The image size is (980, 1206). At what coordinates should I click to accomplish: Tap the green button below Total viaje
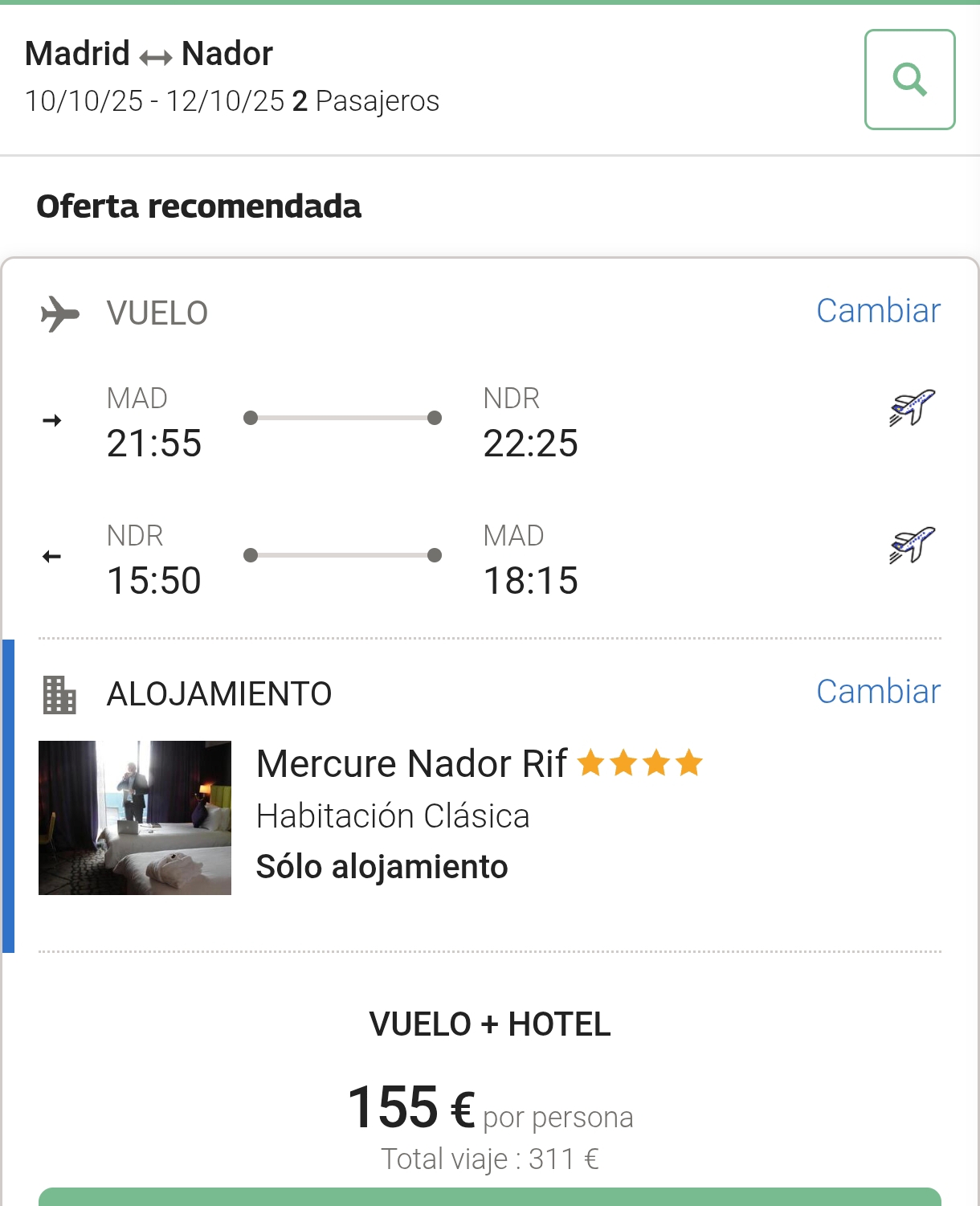click(489, 1196)
